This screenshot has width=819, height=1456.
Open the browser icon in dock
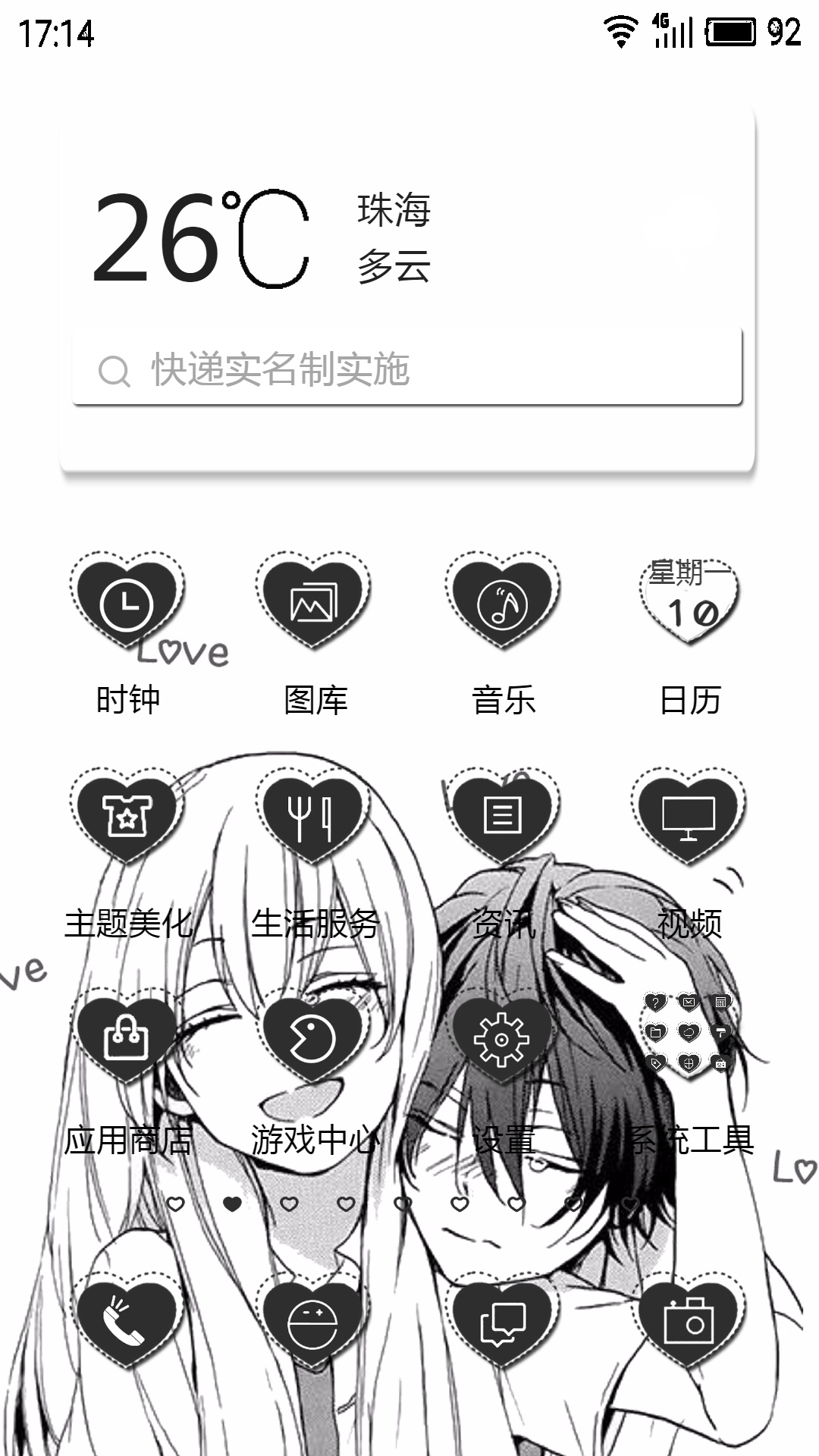313,1323
